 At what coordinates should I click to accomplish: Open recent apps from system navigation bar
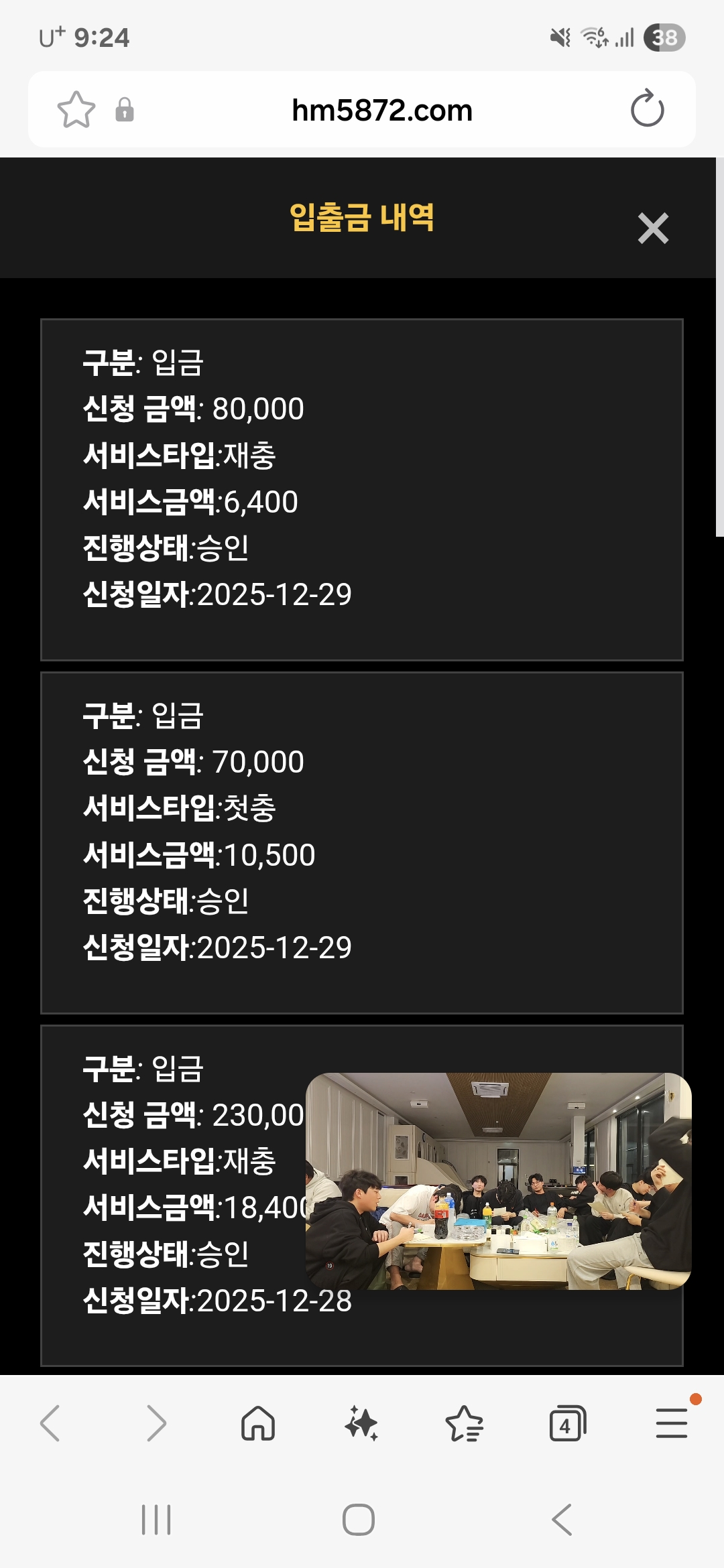156,1520
